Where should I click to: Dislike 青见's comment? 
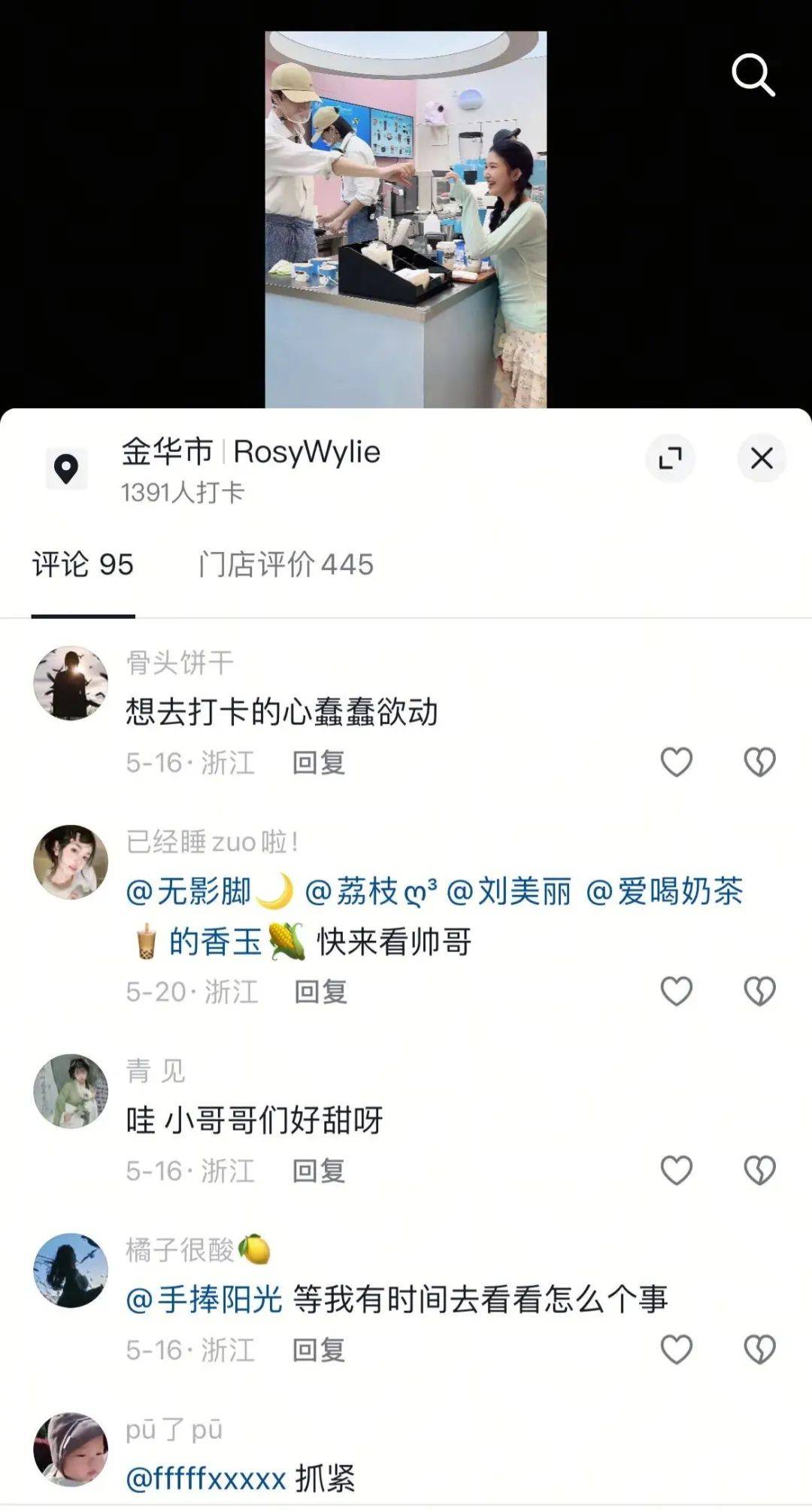759,1170
